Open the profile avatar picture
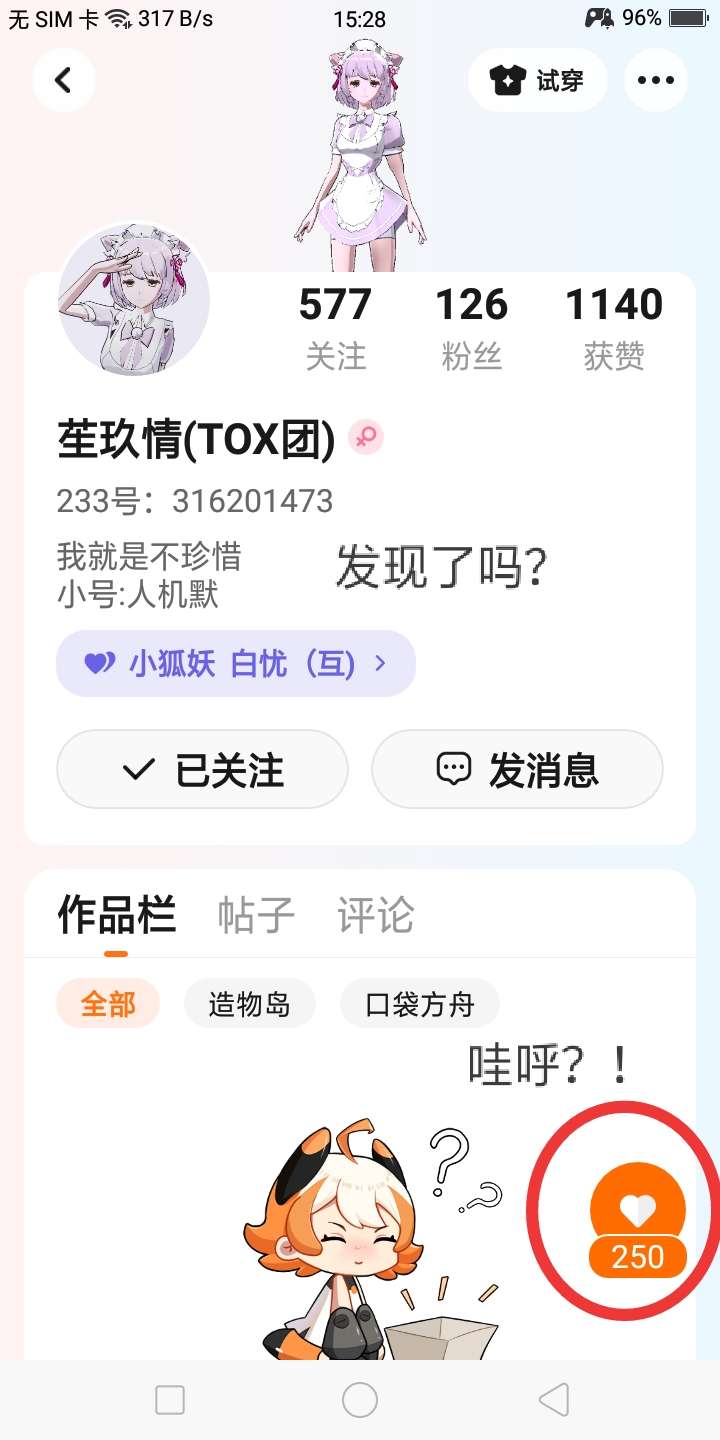Image resolution: width=720 pixels, height=1440 pixels. (x=134, y=300)
